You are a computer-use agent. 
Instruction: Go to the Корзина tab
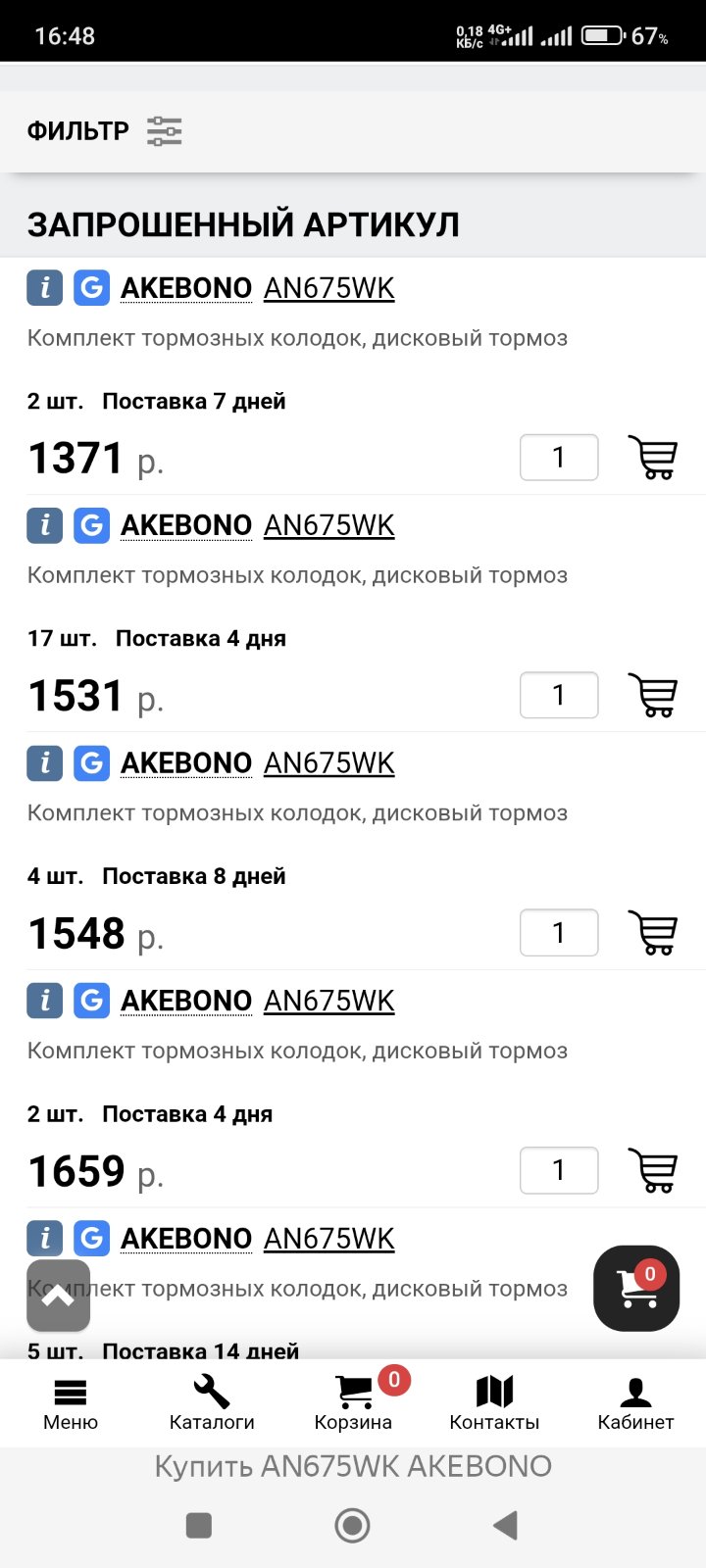pyautogui.click(x=353, y=1402)
